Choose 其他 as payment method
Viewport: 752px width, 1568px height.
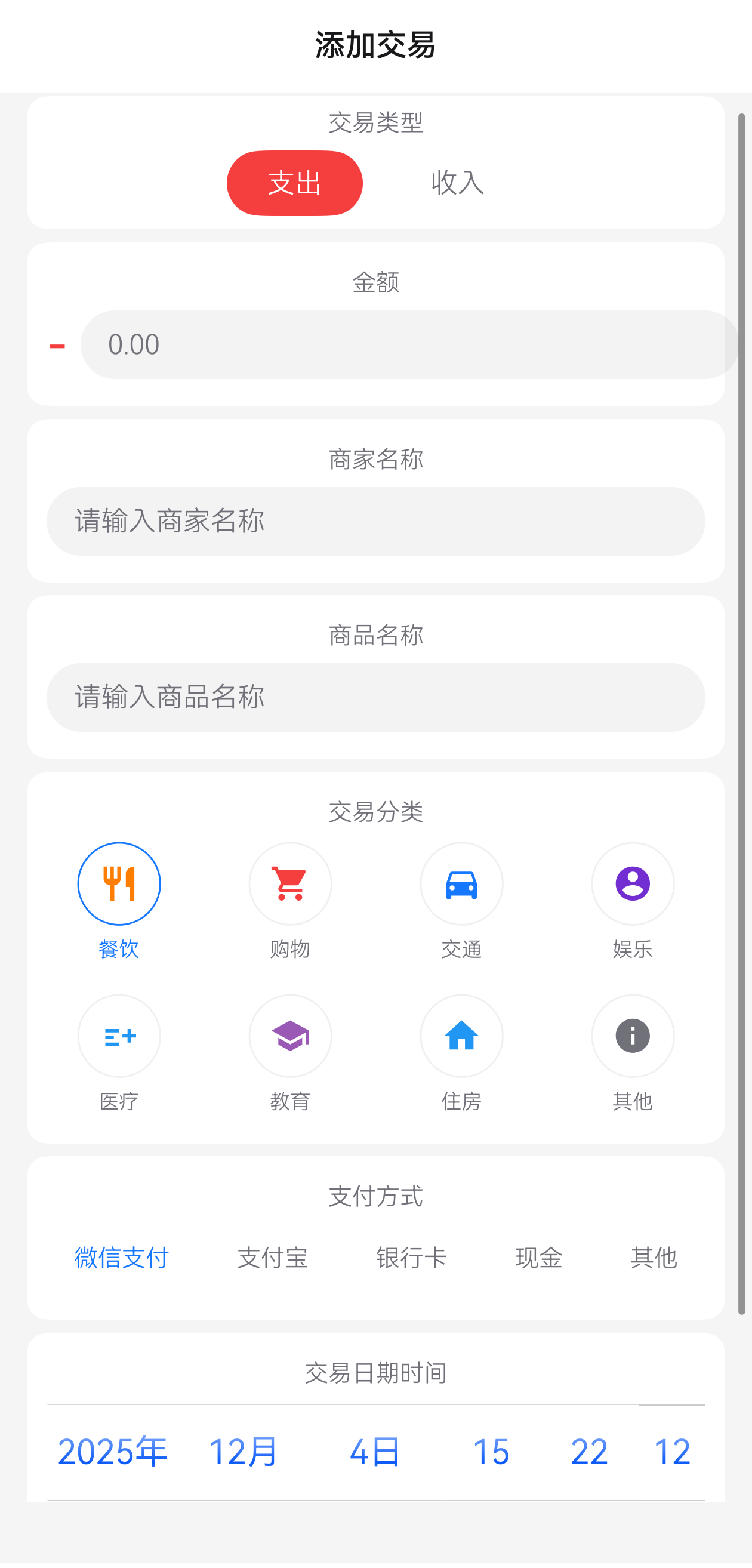tap(654, 1258)
